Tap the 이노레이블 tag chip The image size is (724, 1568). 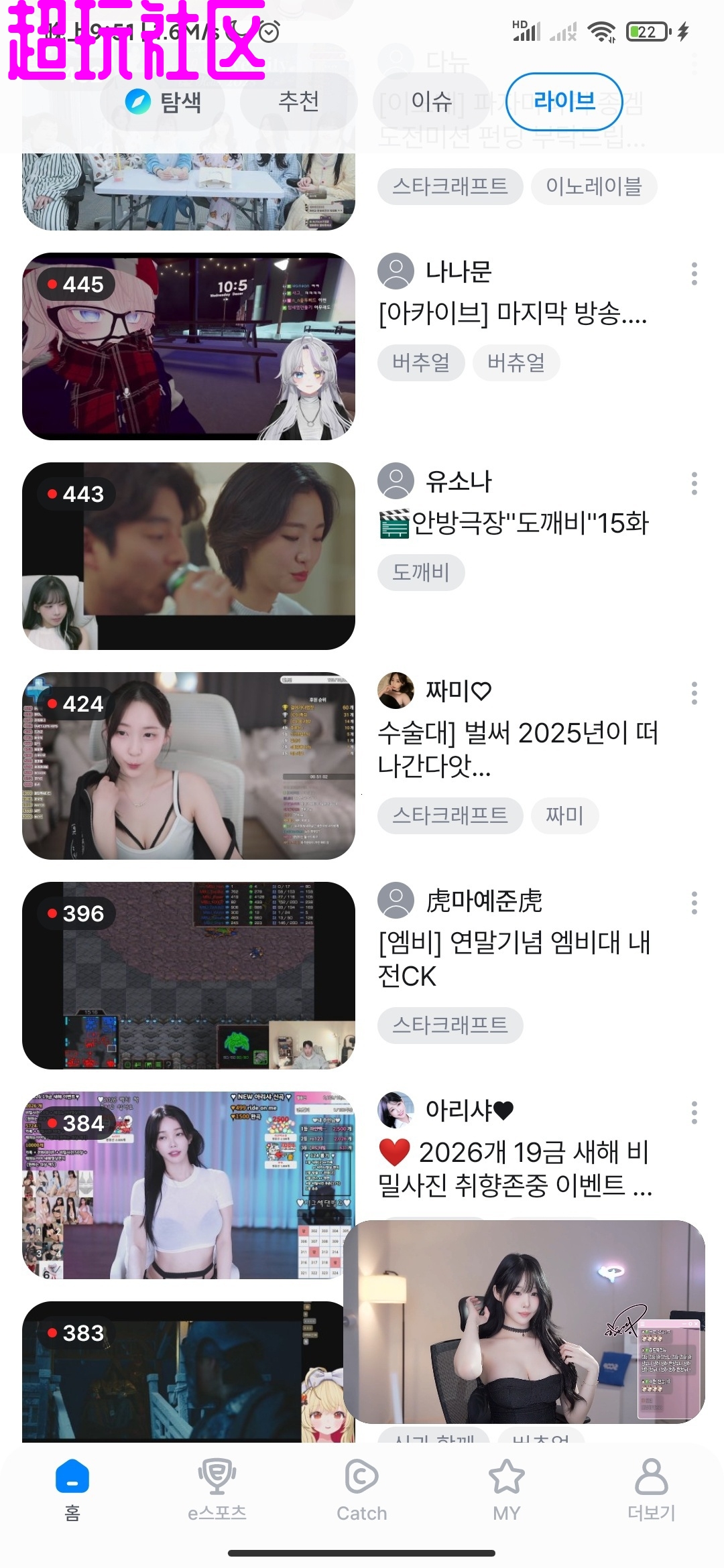593,186
